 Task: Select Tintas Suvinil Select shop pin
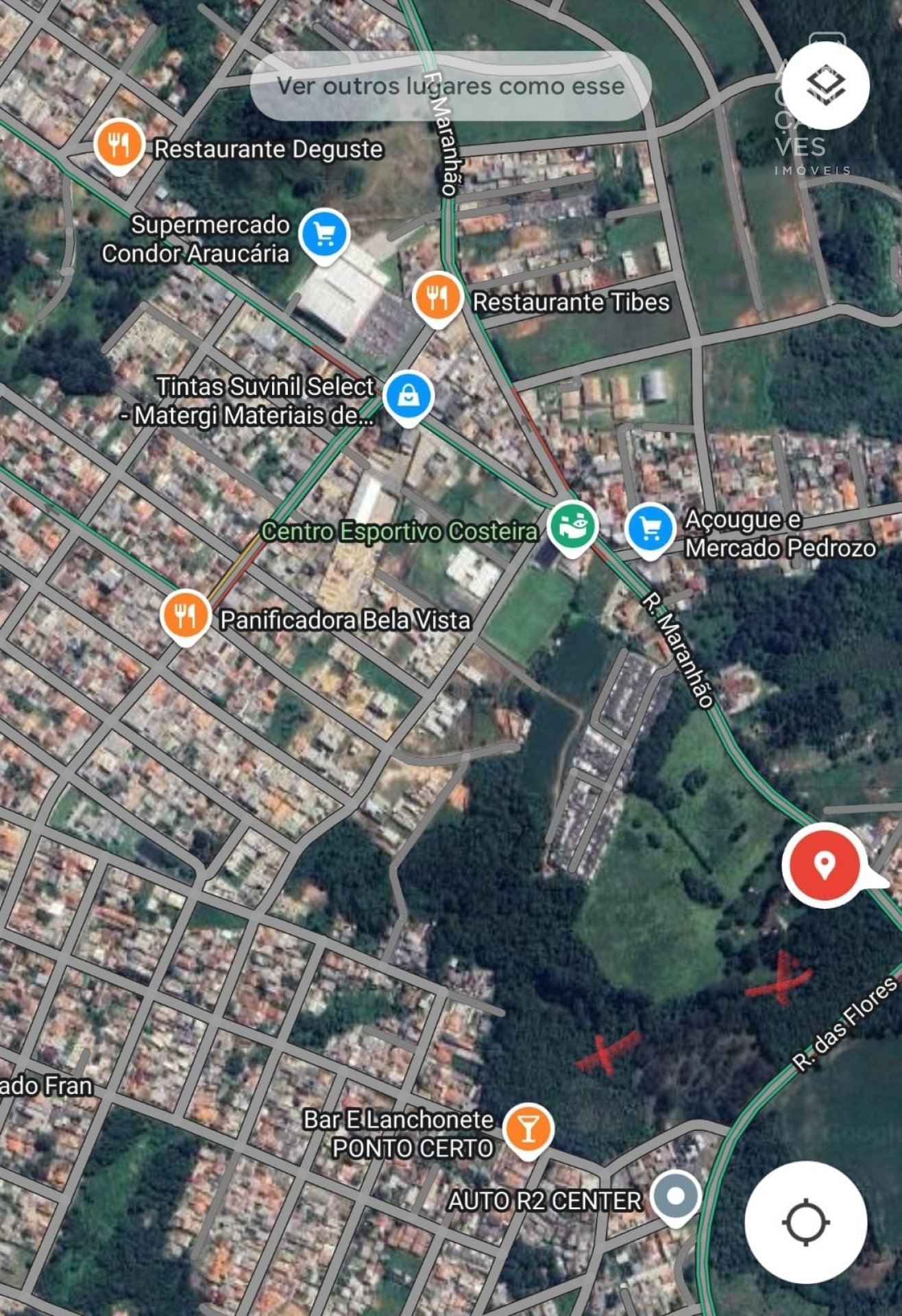tap(408, 396)
